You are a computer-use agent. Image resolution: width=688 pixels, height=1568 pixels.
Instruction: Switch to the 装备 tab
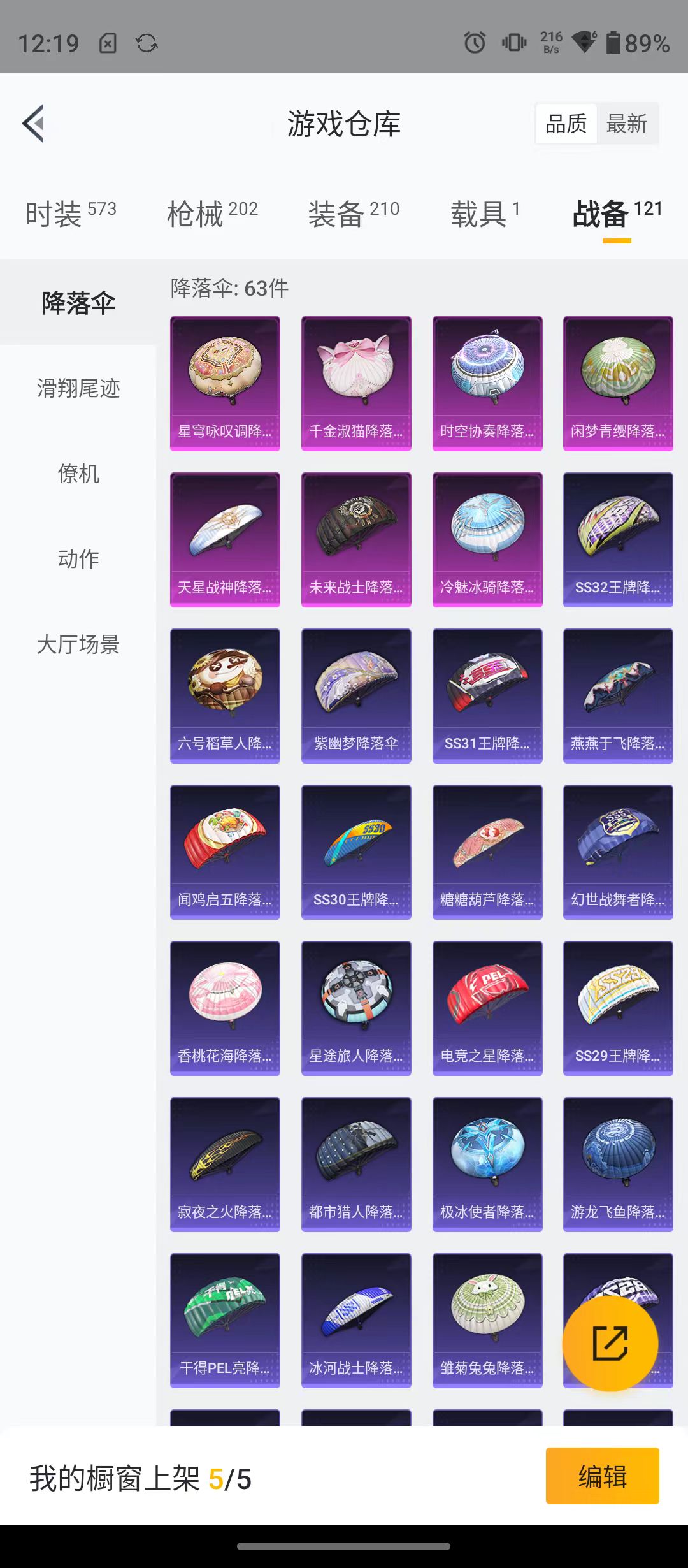tap(354, 213)
